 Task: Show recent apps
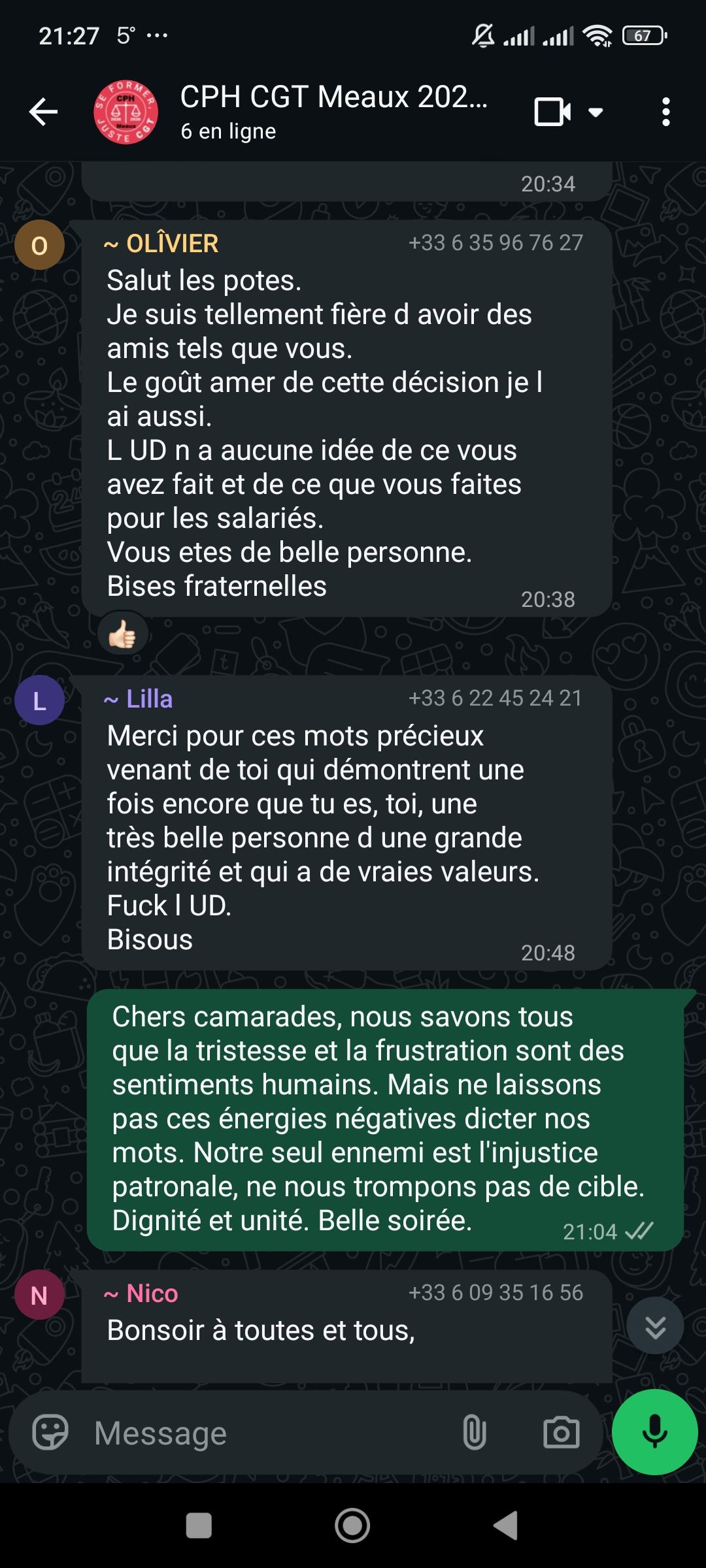click(x=199, y=1526)
